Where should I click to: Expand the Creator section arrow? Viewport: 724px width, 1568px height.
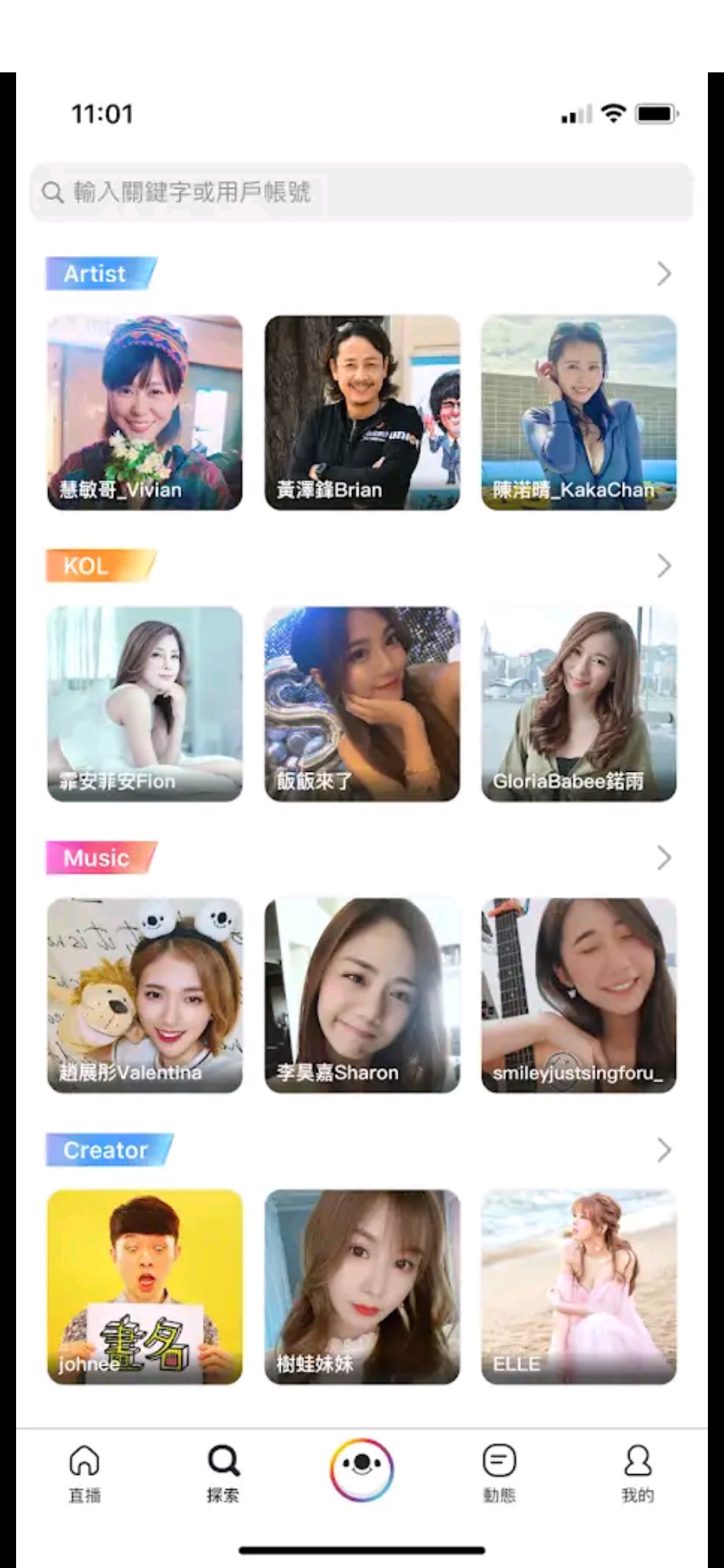point(664,1150)
